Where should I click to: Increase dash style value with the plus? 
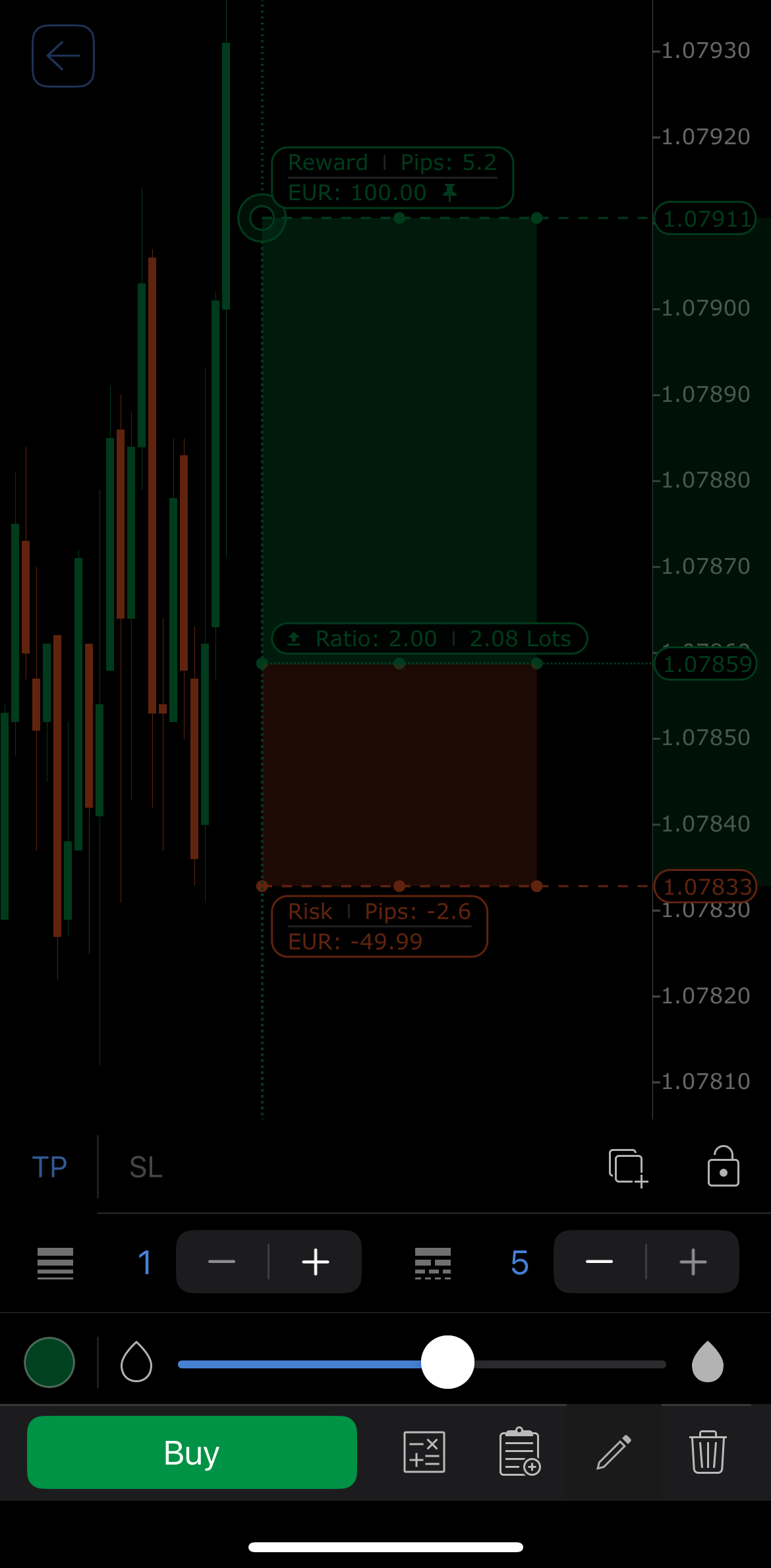click(x=693, y=1262)
